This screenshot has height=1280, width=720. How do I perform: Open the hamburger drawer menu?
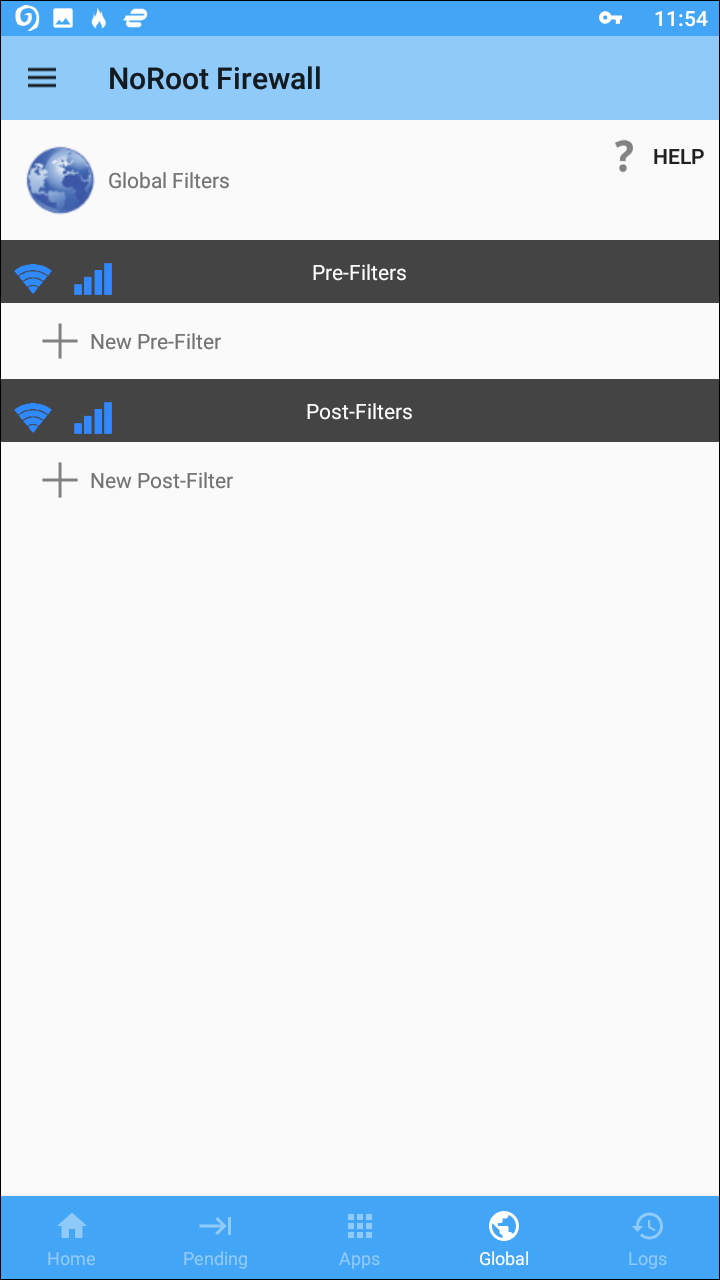pos(42,78)
